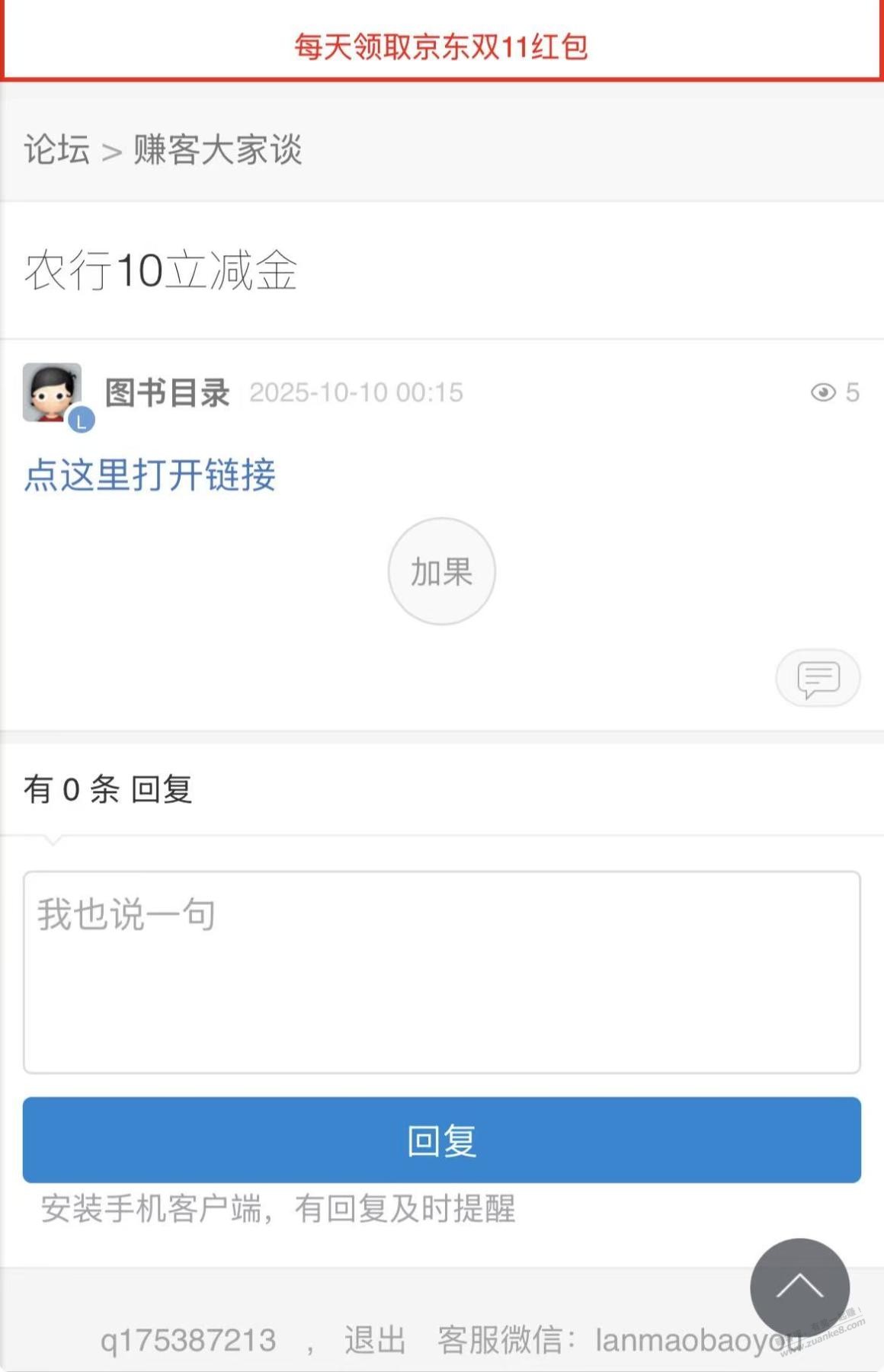This screenshot has height=1372, width=884.
Task: Tap the round 加果 button
Action: [x=441, y=571]
